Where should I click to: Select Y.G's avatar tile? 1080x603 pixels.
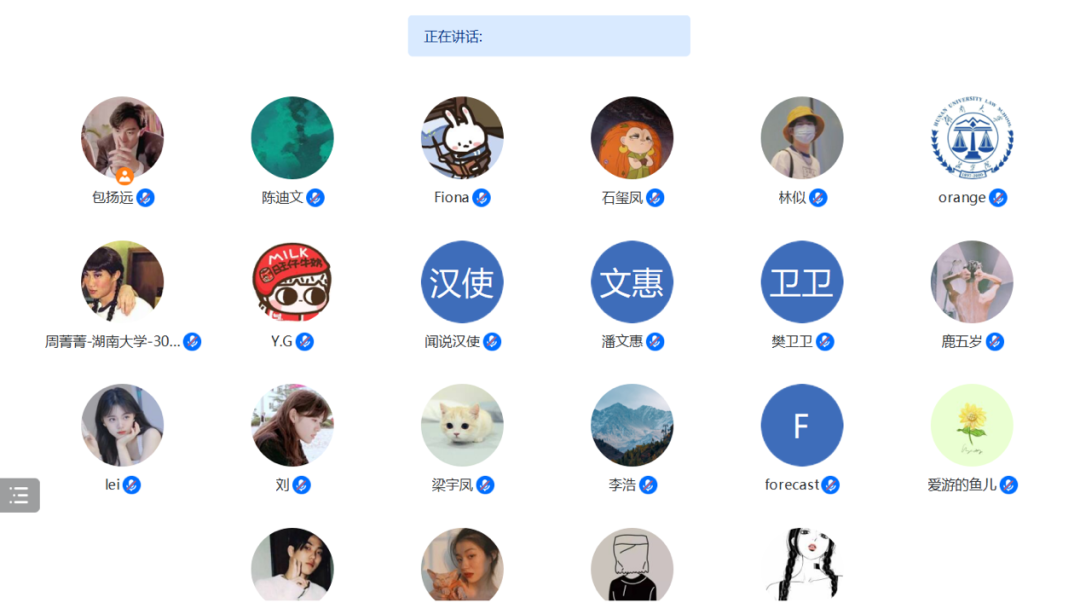(x=292, y=282)
